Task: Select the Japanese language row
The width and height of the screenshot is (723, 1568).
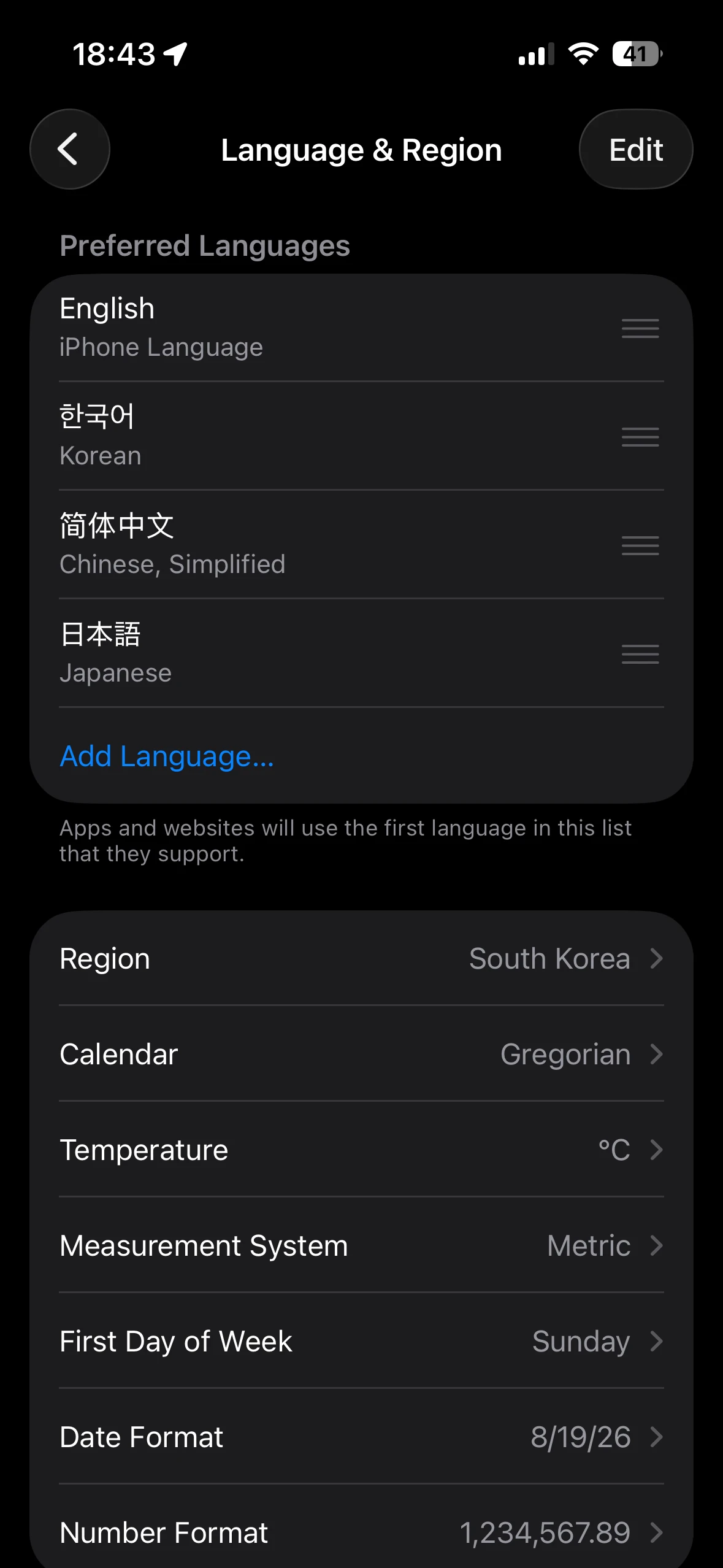Action: coord(307,653)
